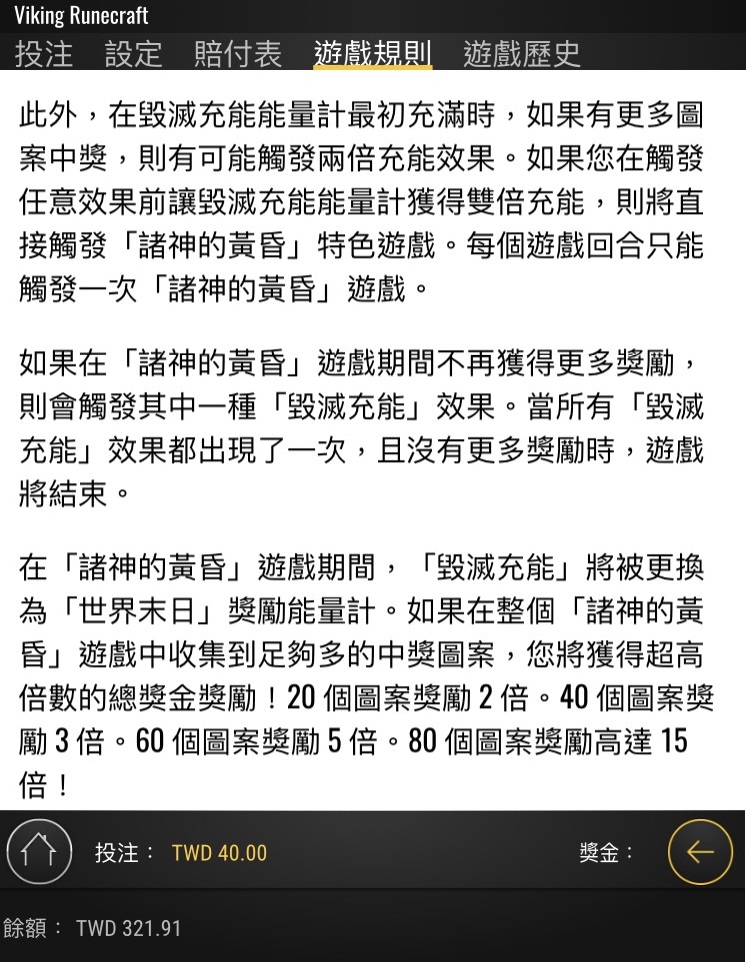Tap the home icon button
The image size is (746, 962).
tap(39, 852)
